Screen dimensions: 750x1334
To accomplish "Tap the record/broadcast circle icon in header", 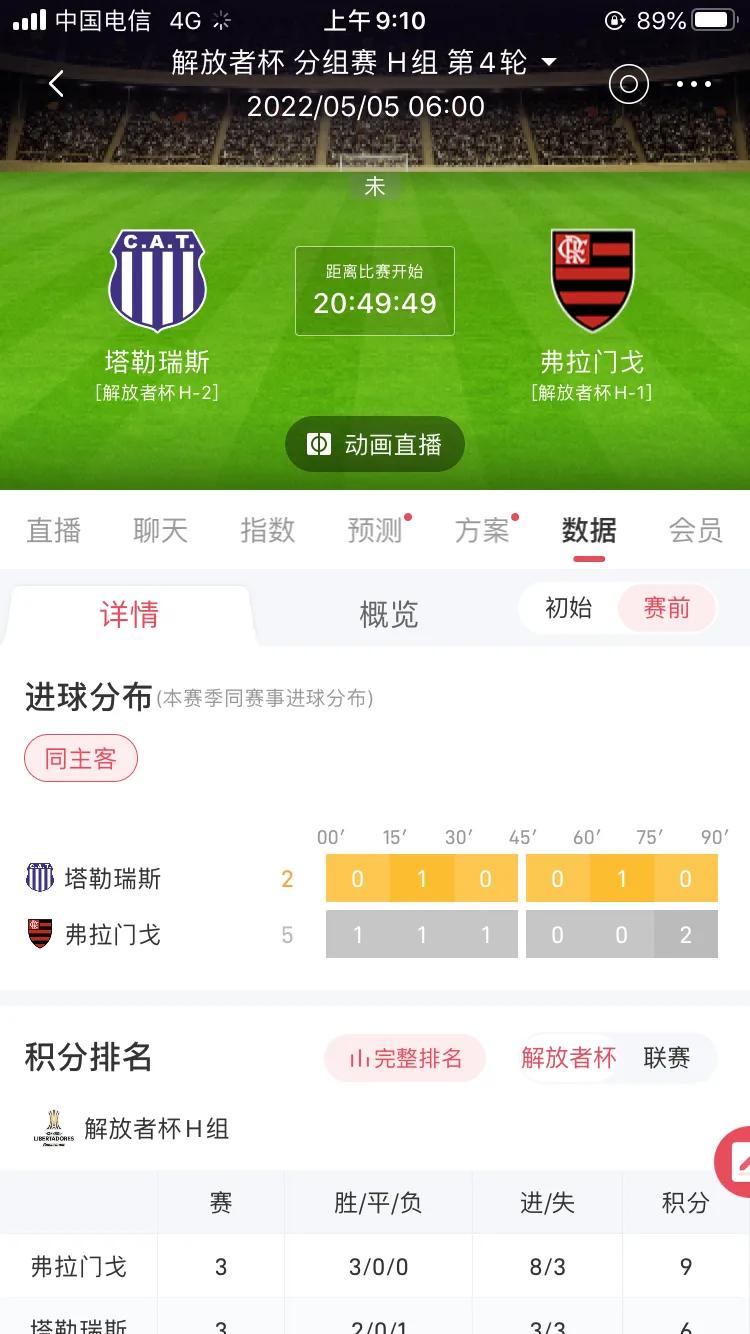I will point(628,85).
